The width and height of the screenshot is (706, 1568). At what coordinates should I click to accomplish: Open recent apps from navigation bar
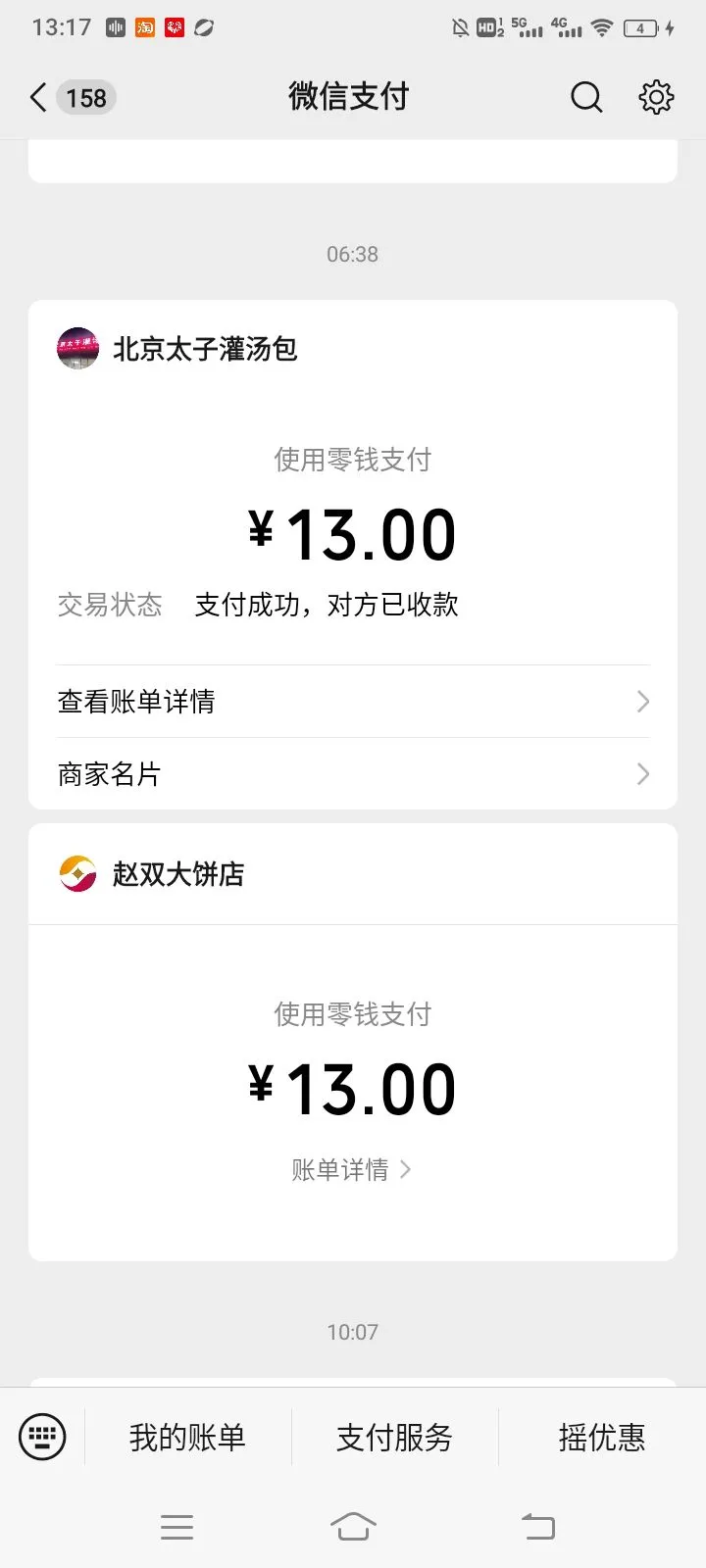click(176, 1526)
